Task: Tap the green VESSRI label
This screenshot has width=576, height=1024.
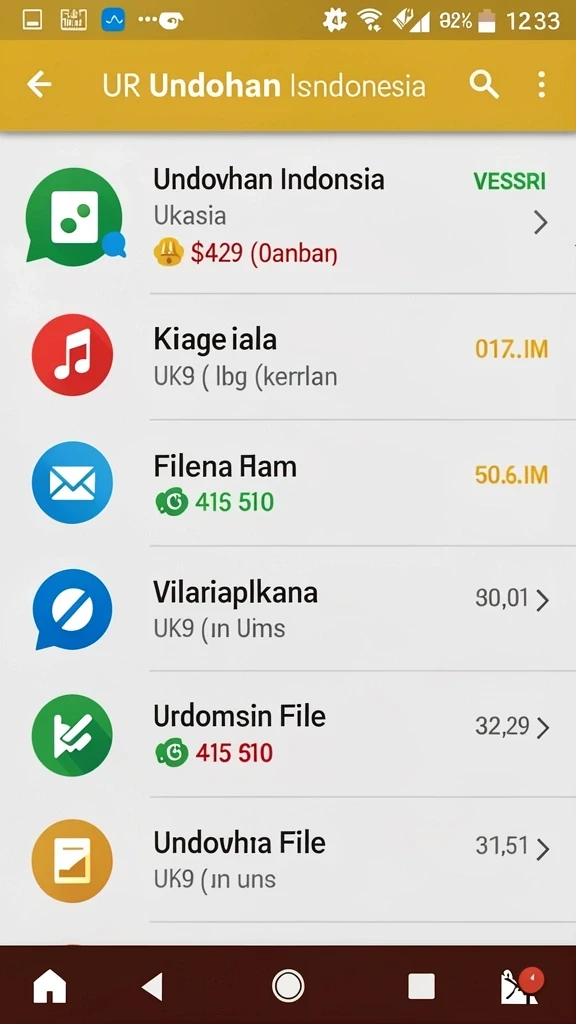Action: pos(509,181)
